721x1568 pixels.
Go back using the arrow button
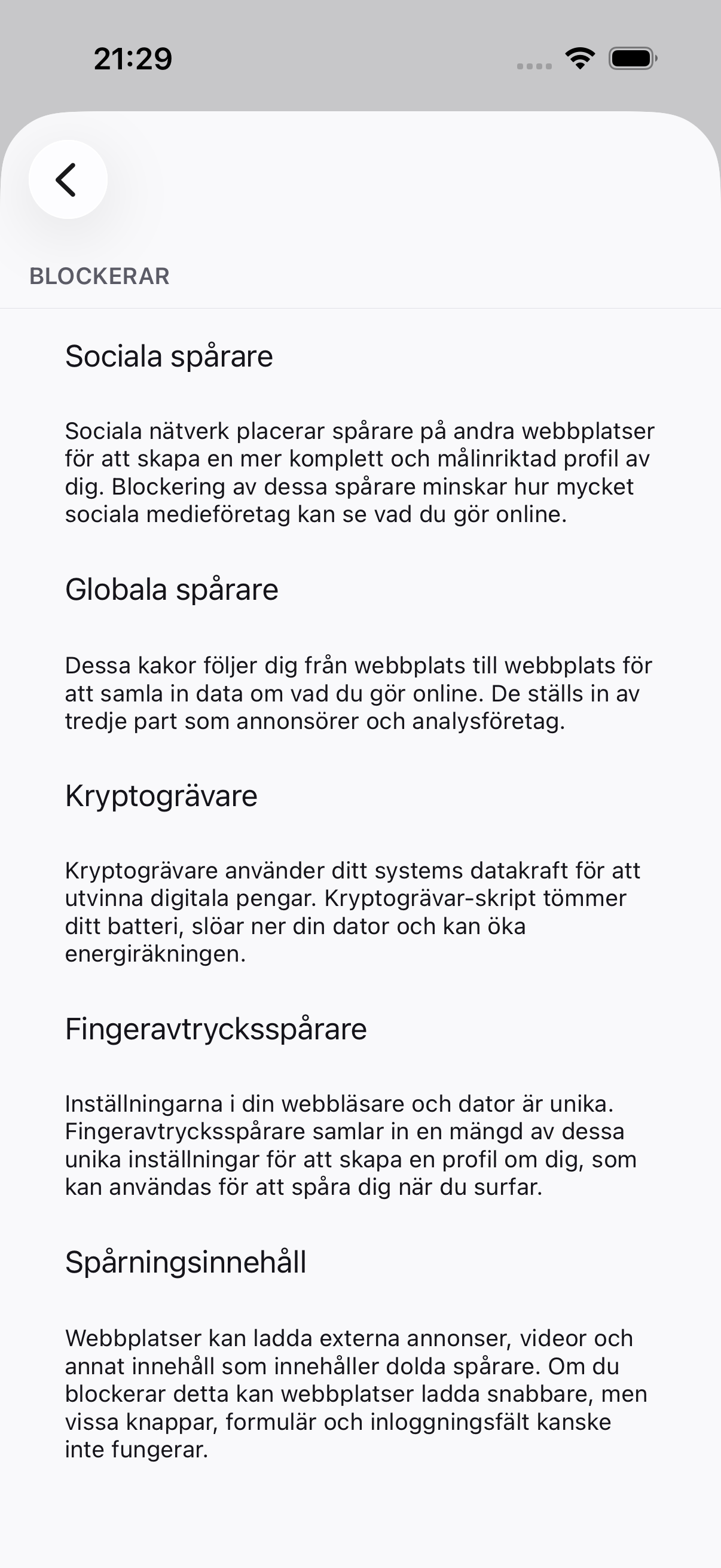[68, 179]
